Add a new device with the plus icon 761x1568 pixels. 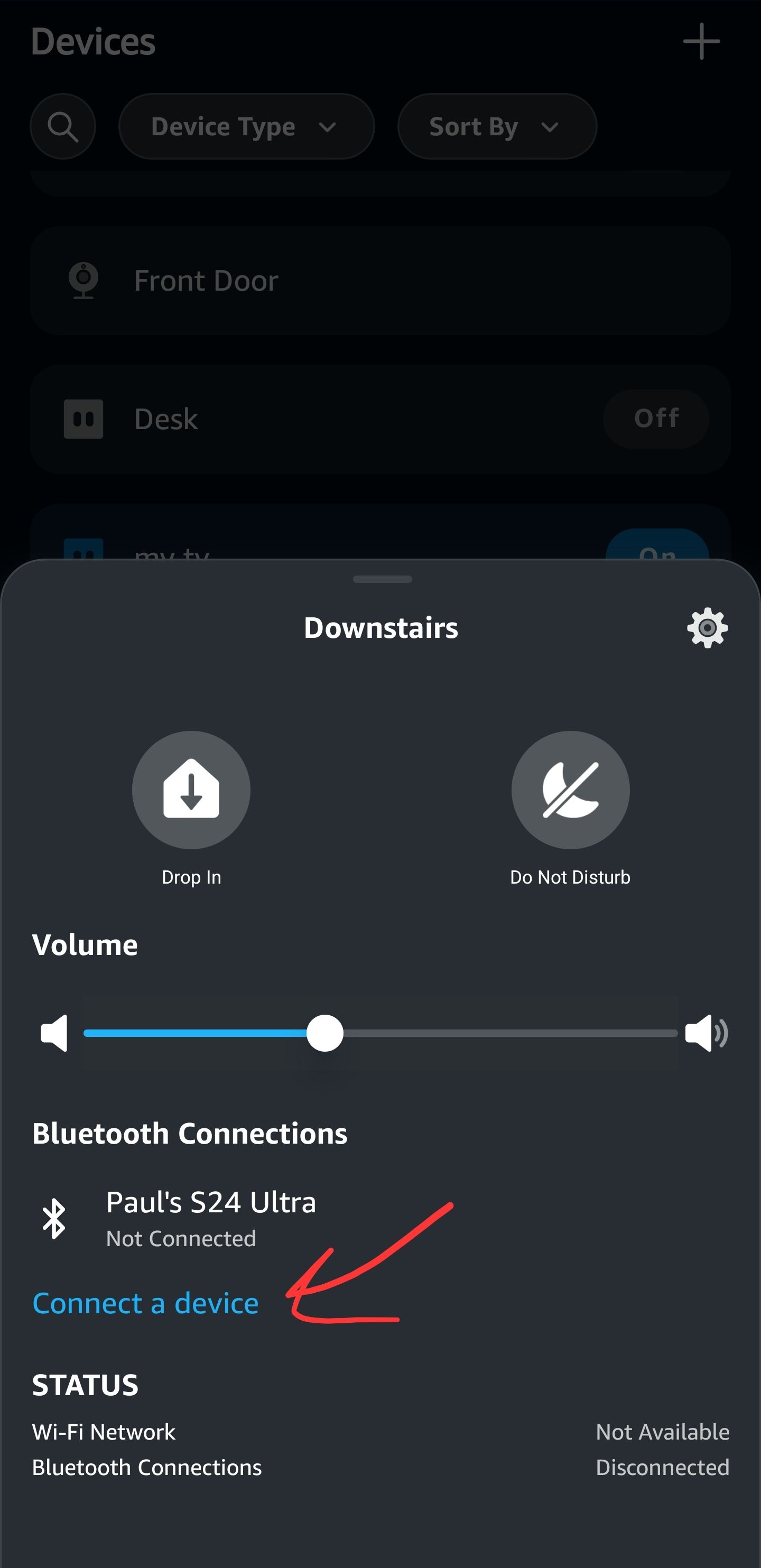(x=701, y=41)
